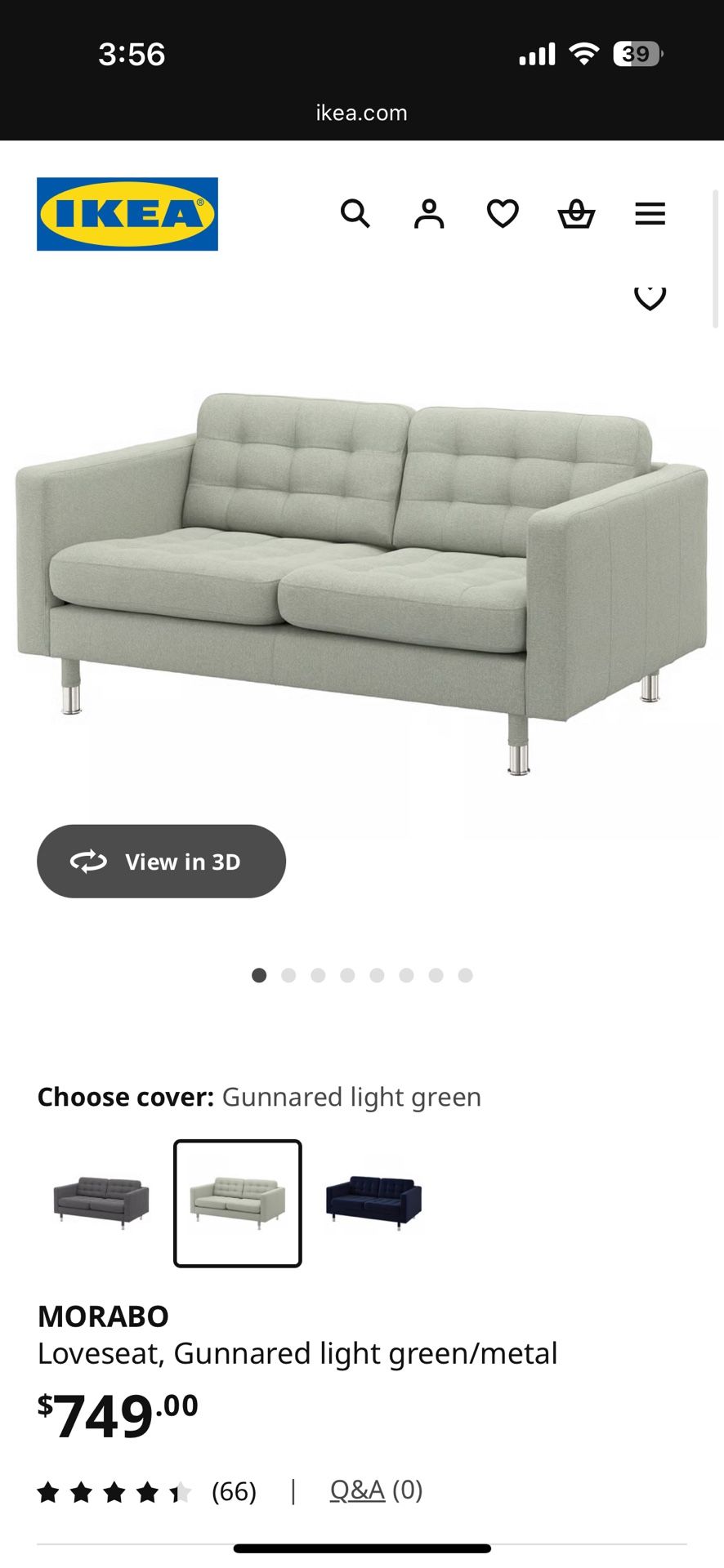Image resolution: width=724 pixels, height=1568 pixels.
Task: Open the account profile icon
Action: [429, 214]
